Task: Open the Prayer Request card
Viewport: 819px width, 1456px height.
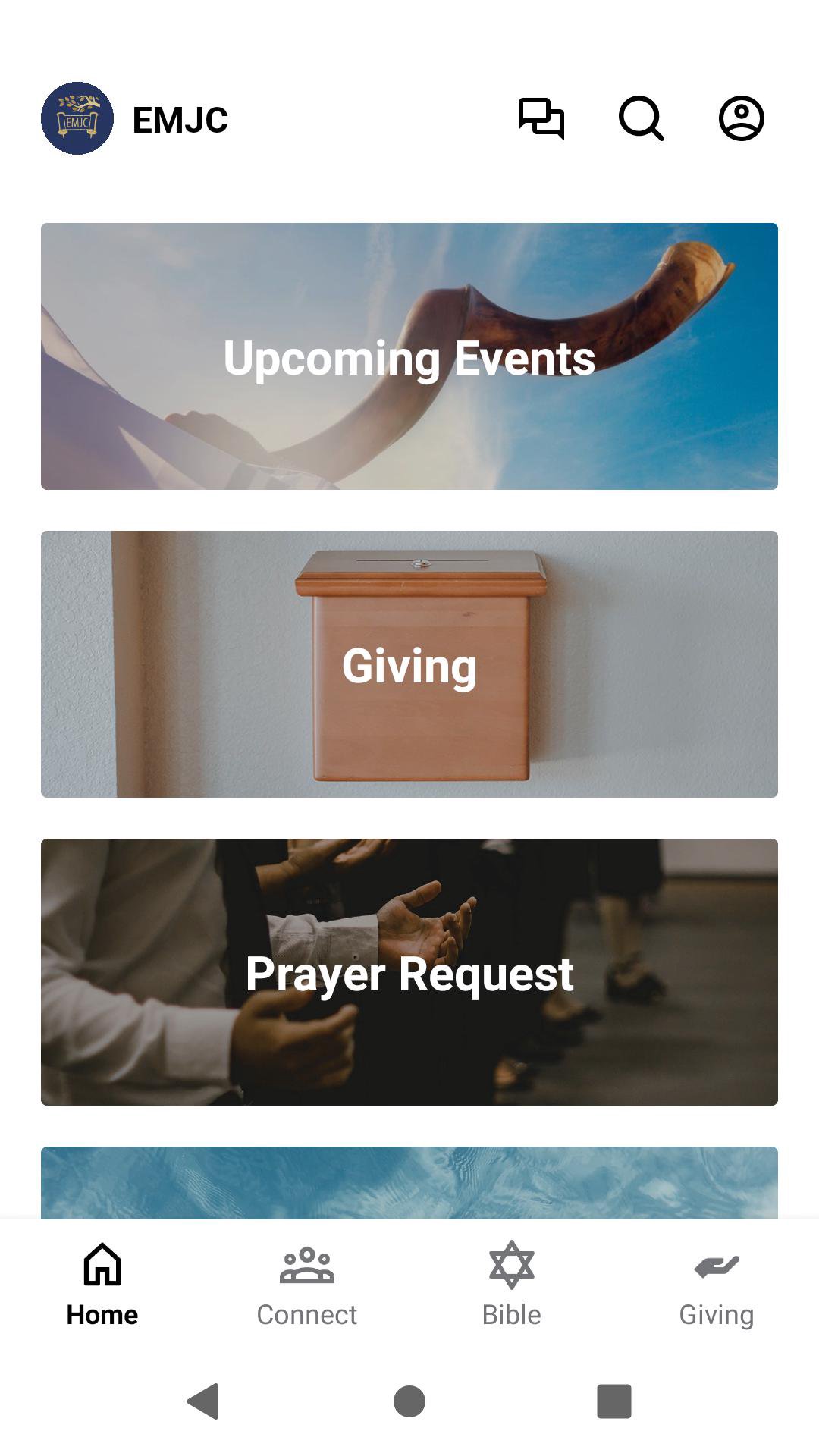Action: tap(409, 972)
